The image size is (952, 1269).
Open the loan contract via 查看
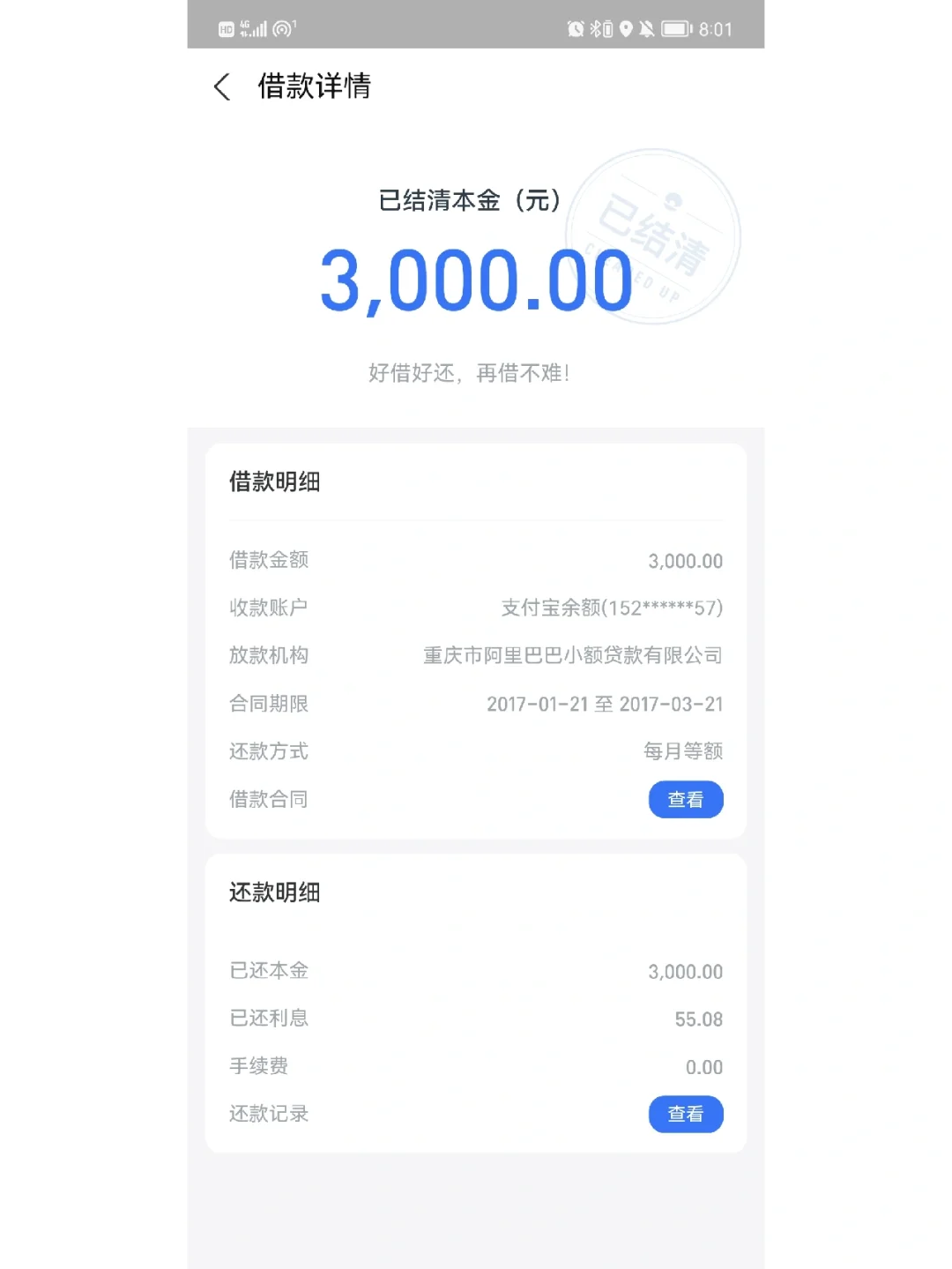point(686,800)
